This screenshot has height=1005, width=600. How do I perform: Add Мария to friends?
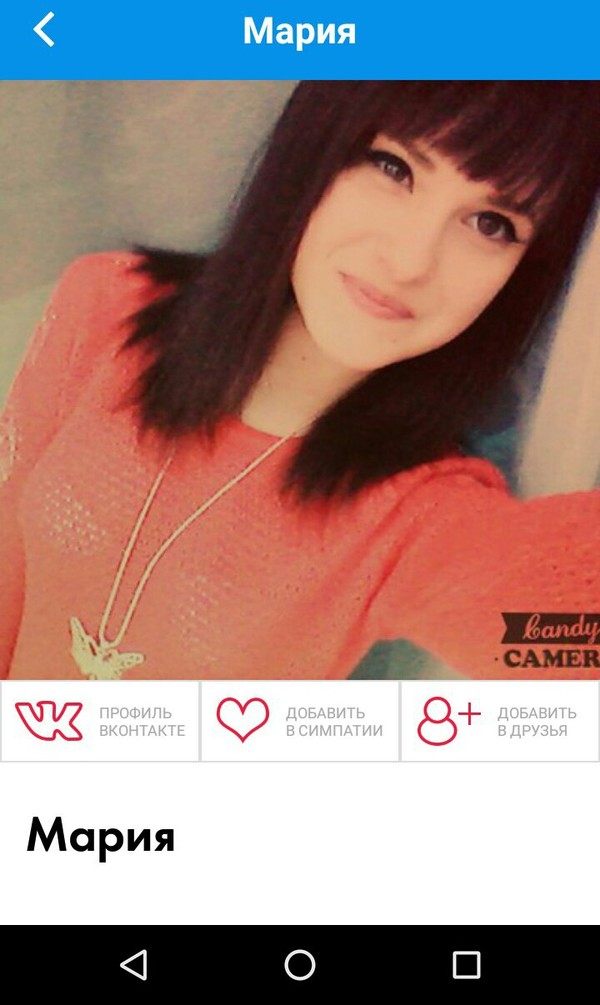coord(500,721)
